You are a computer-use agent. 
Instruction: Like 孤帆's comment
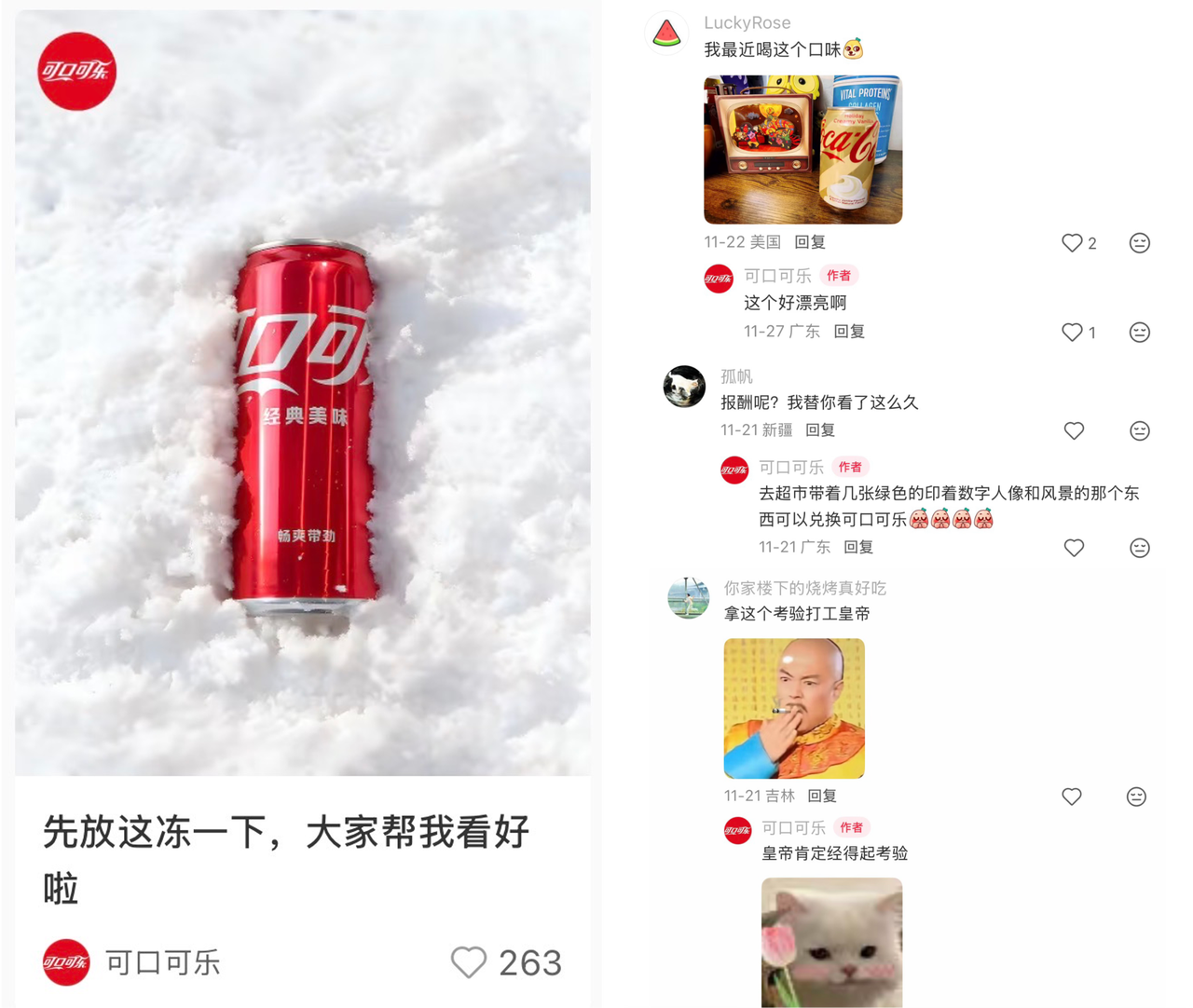(x=1074, y=430)
